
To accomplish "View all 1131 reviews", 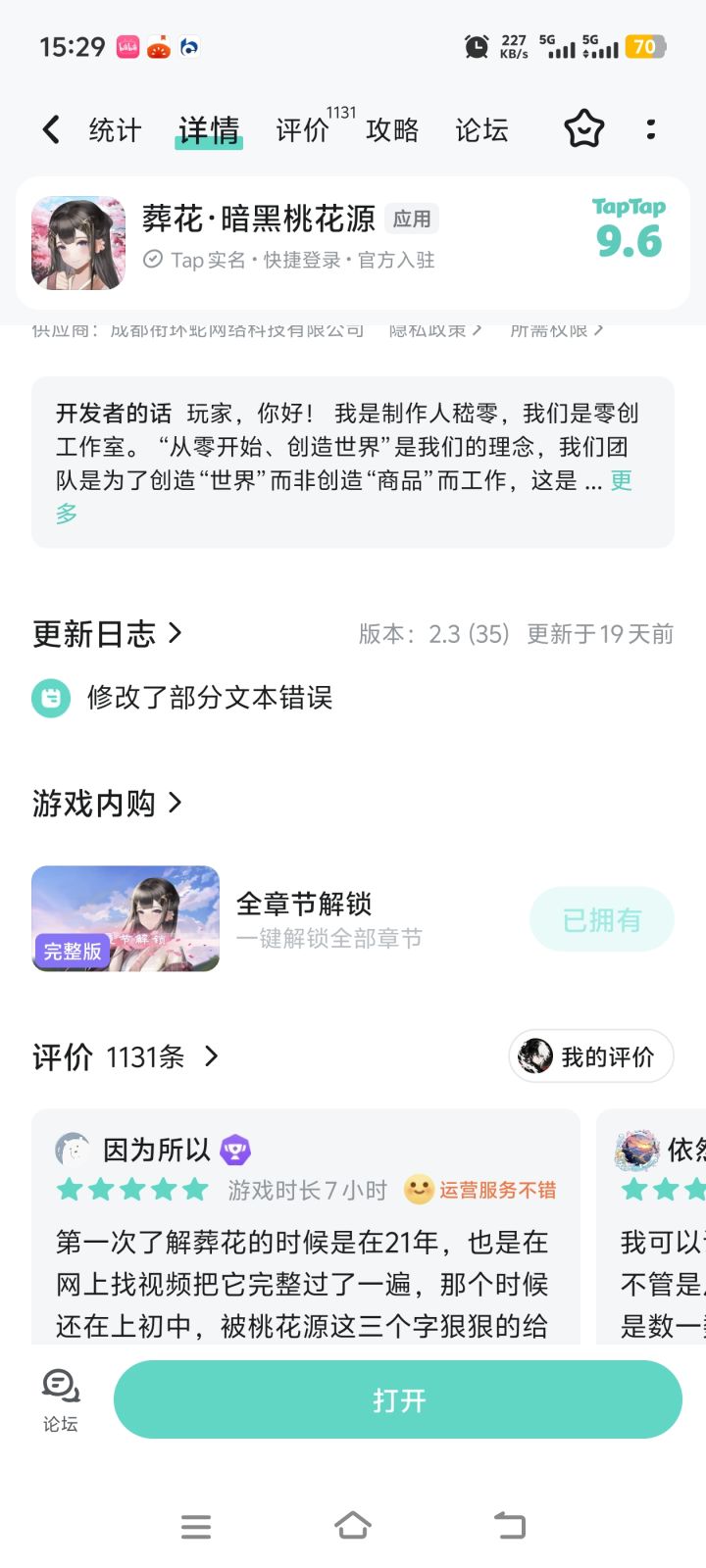I will (x=126, y=1056).
